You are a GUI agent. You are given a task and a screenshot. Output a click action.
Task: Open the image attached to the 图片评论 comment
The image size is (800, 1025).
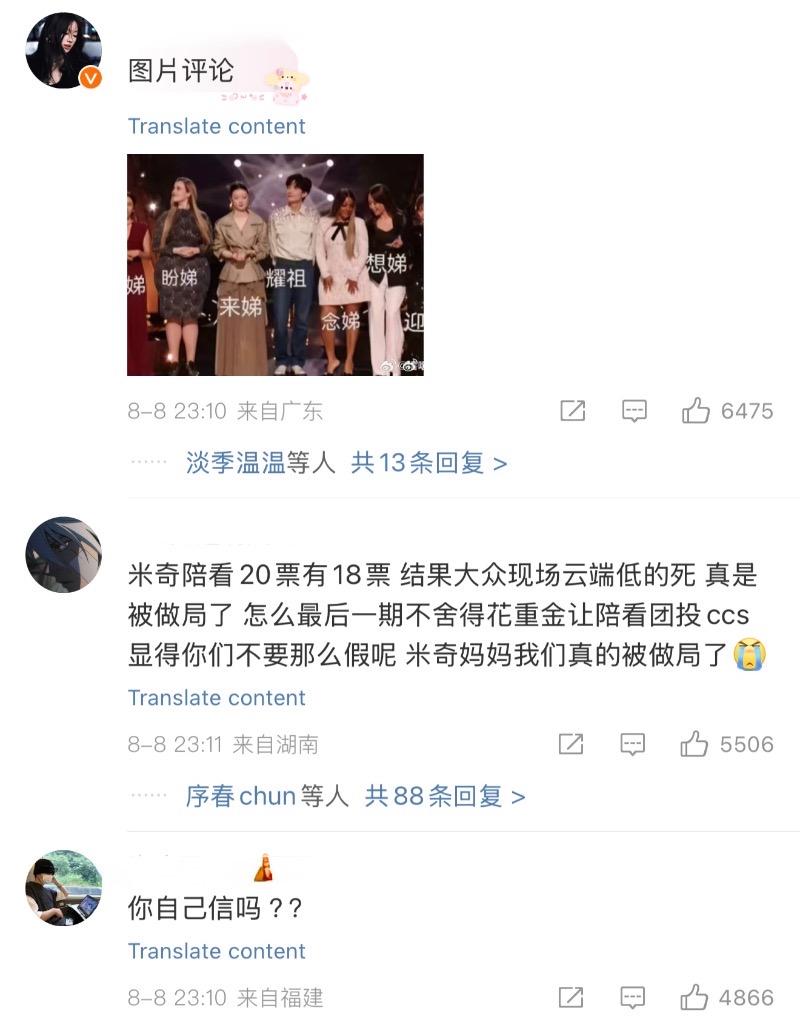(275, 264)
